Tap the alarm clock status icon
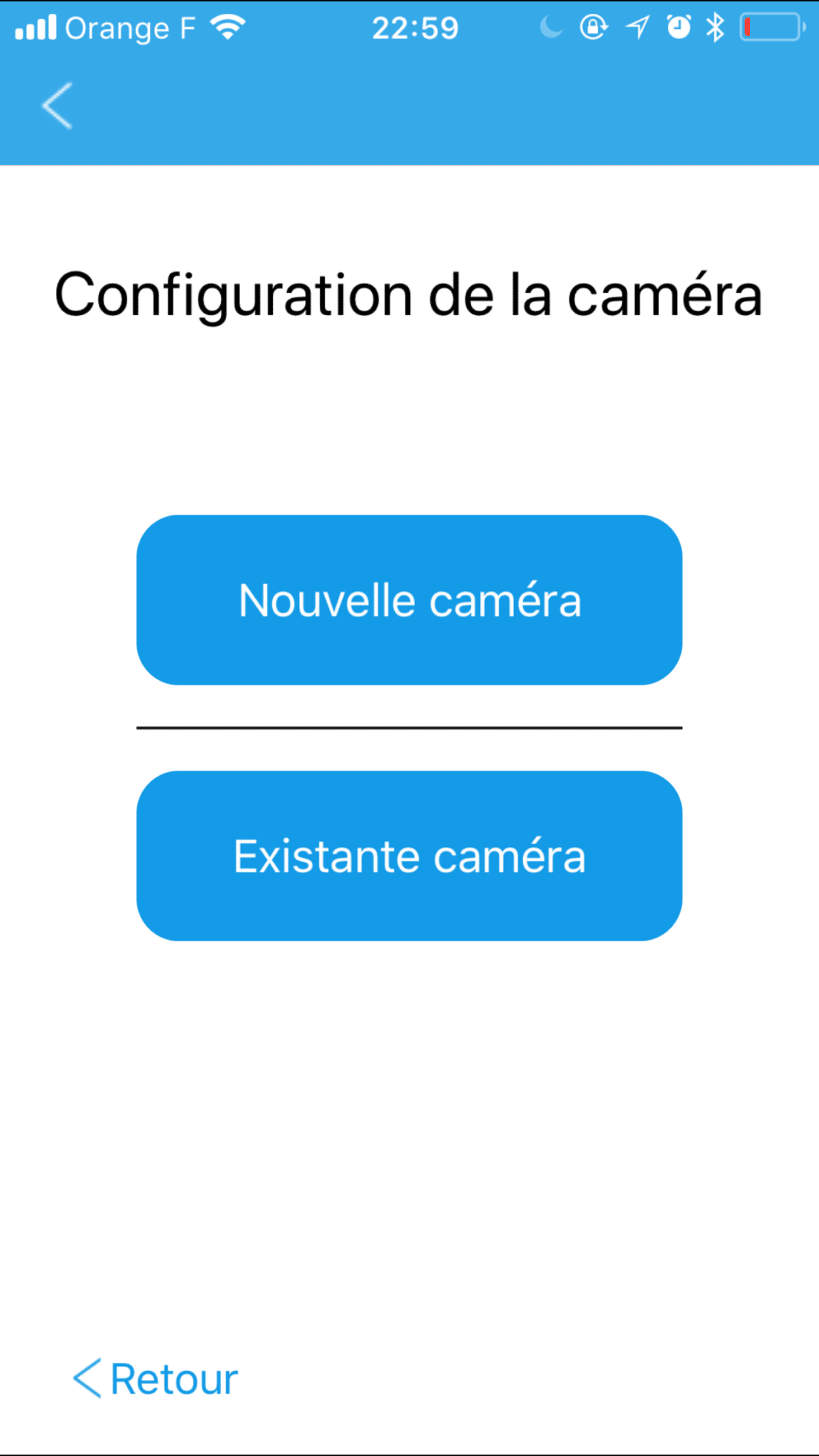 [x=679, y=28]
